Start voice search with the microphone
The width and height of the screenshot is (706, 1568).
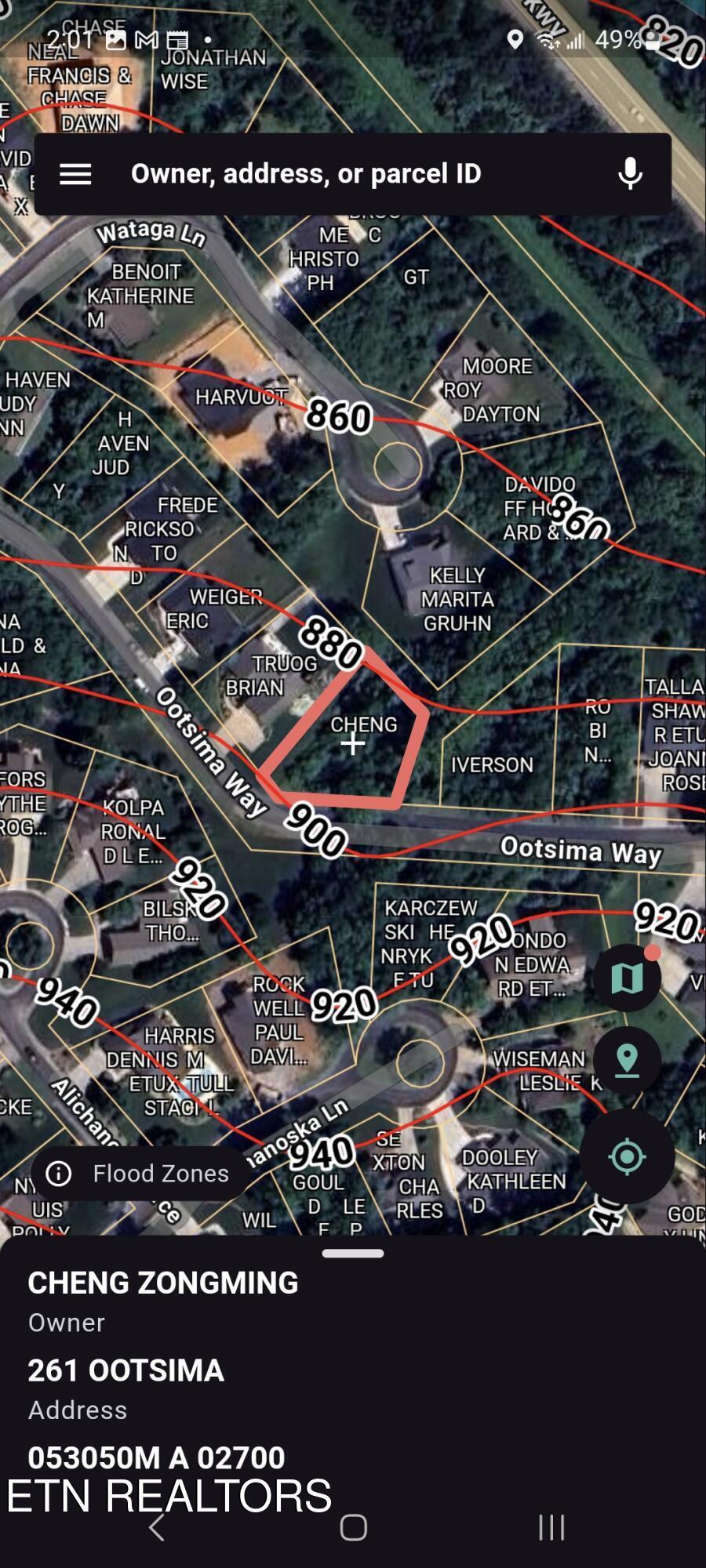click(x=630, y=174)
